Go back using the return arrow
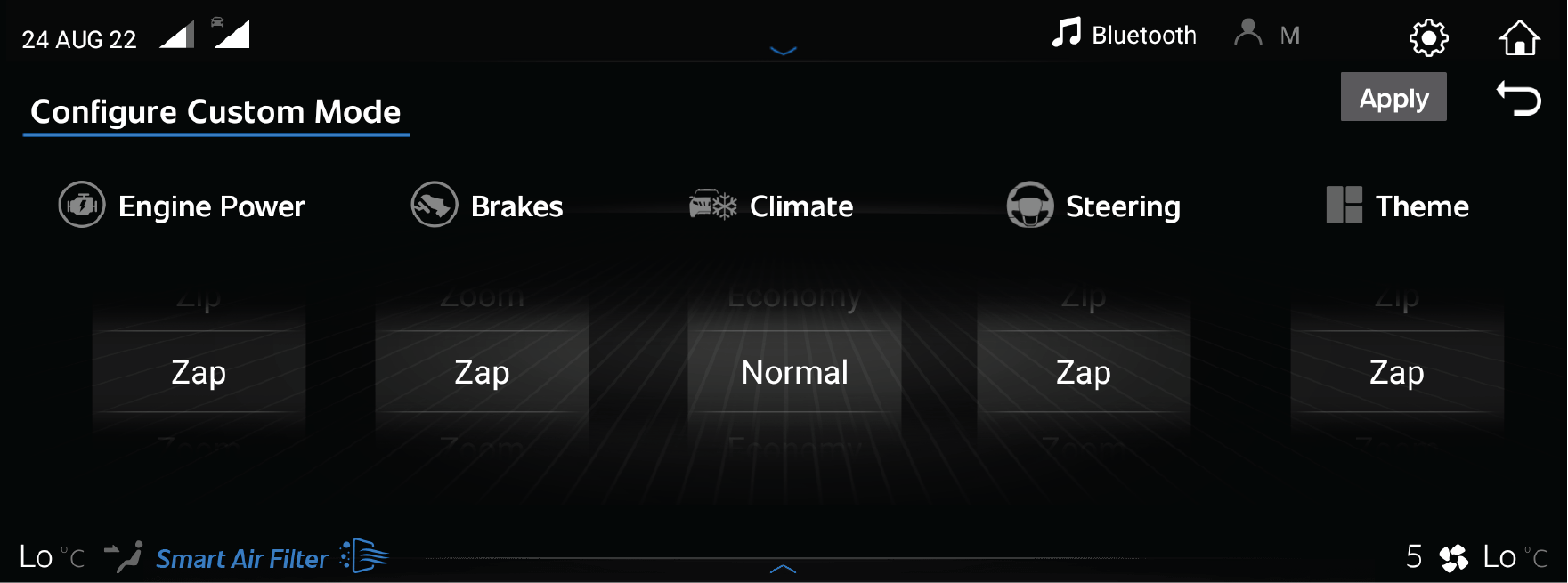The image size is (1568, 583). coord(1518,98)
